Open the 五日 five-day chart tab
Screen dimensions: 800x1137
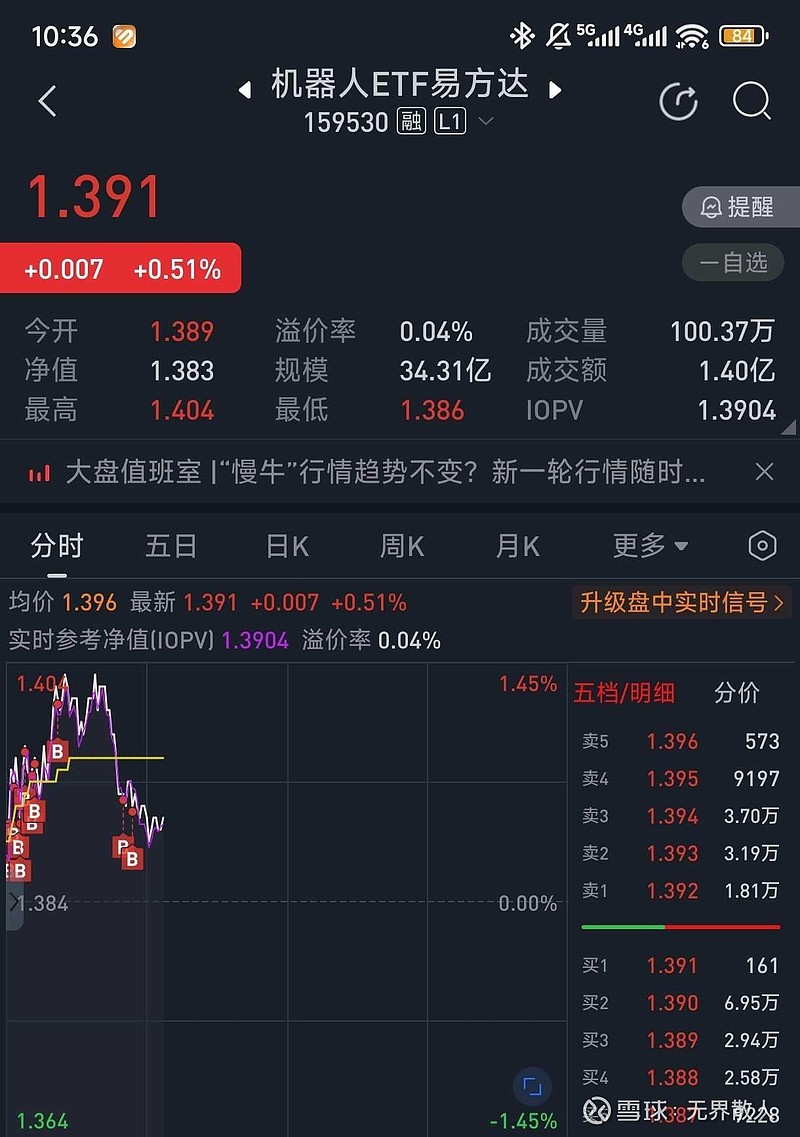tap(171, 546)
